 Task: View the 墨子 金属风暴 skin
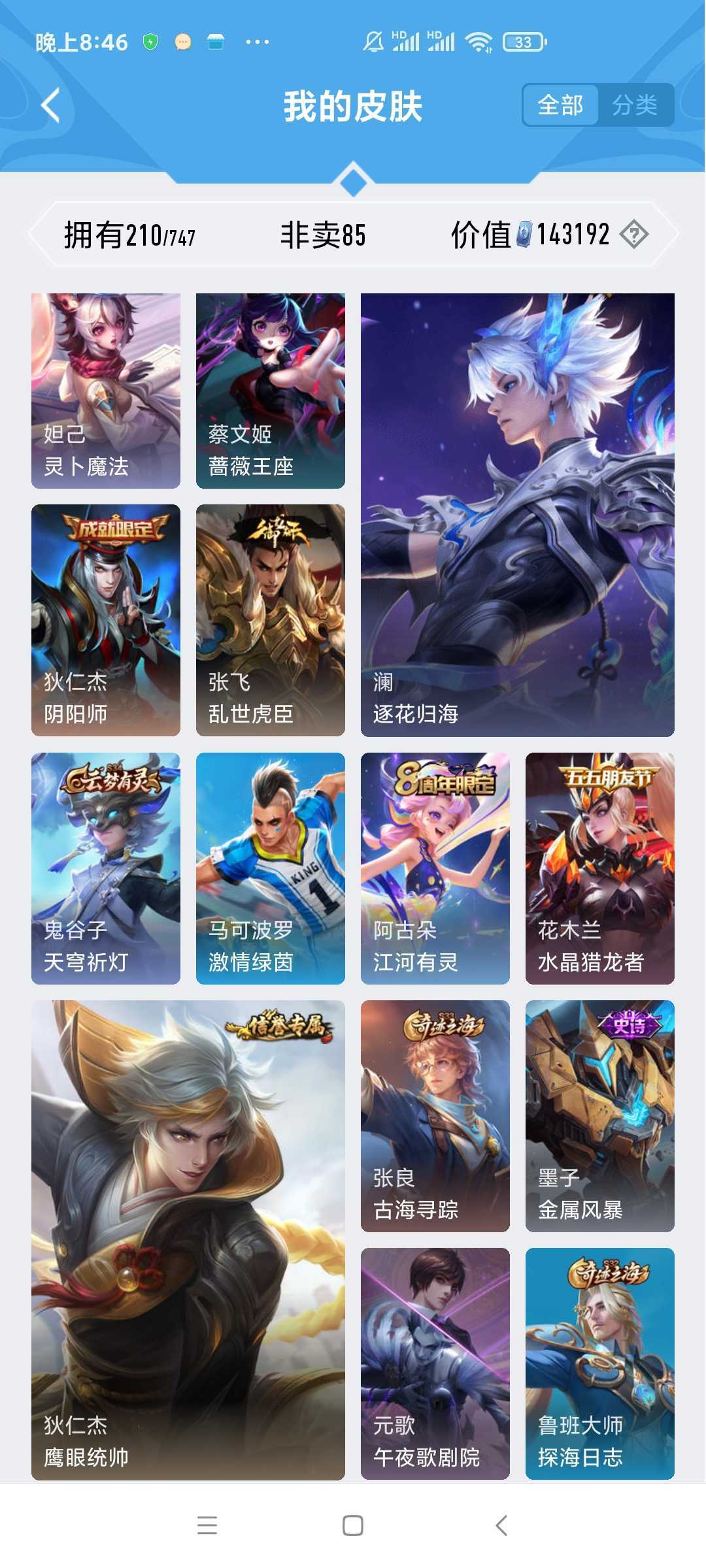tap(600, 1115)
